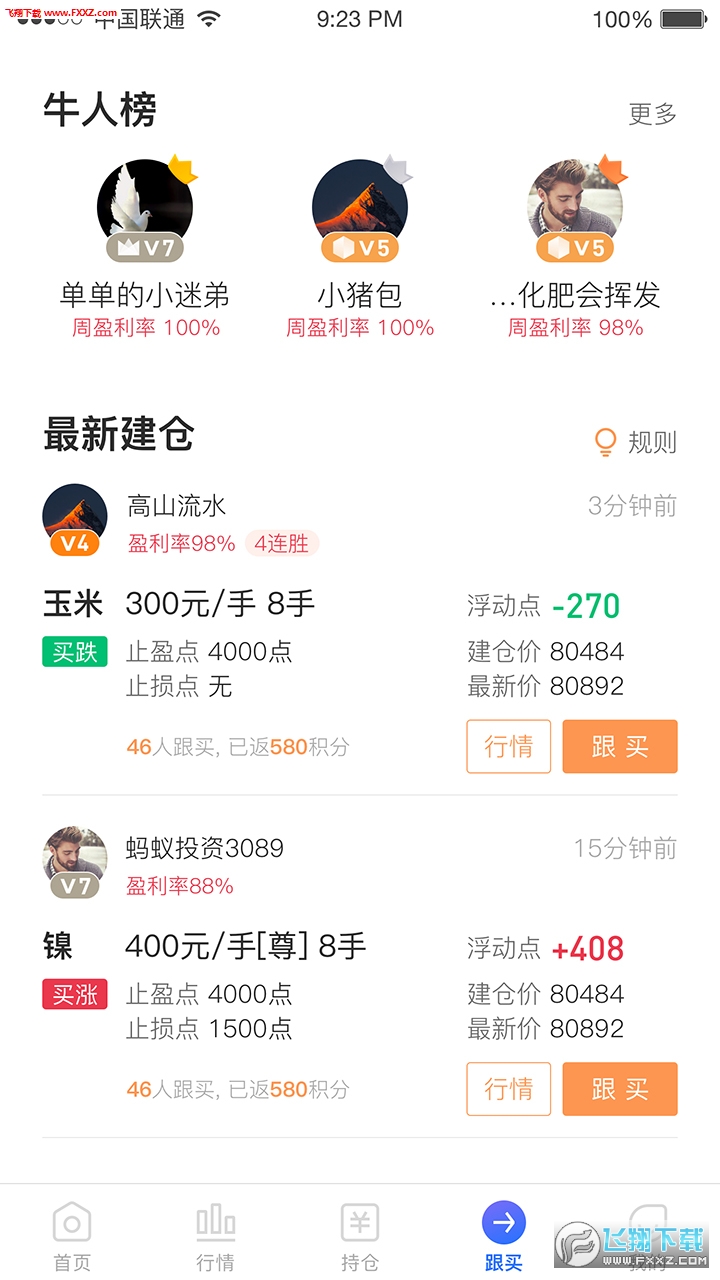
Task: Switch to the 首页 tab
Action: pos(72,1236)
